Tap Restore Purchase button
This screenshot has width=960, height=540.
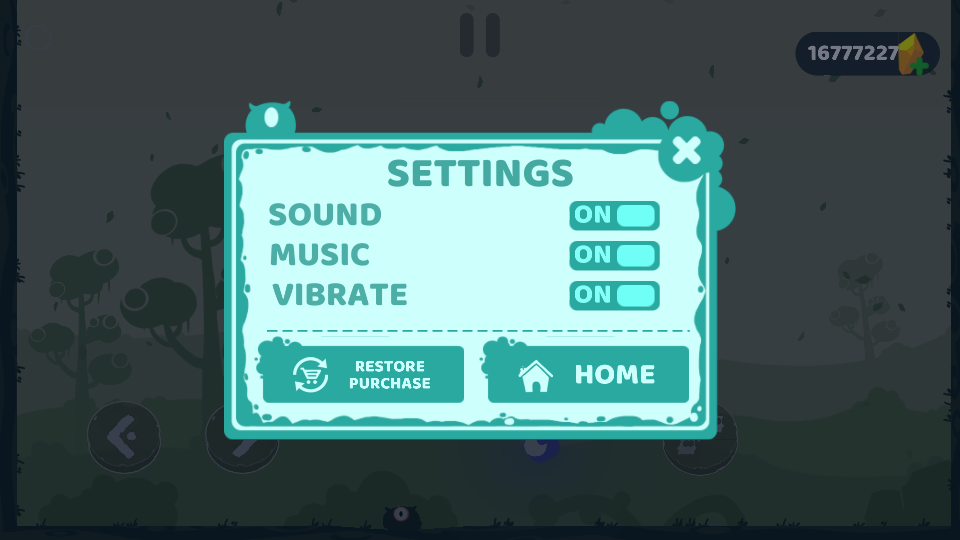(363, 374)
